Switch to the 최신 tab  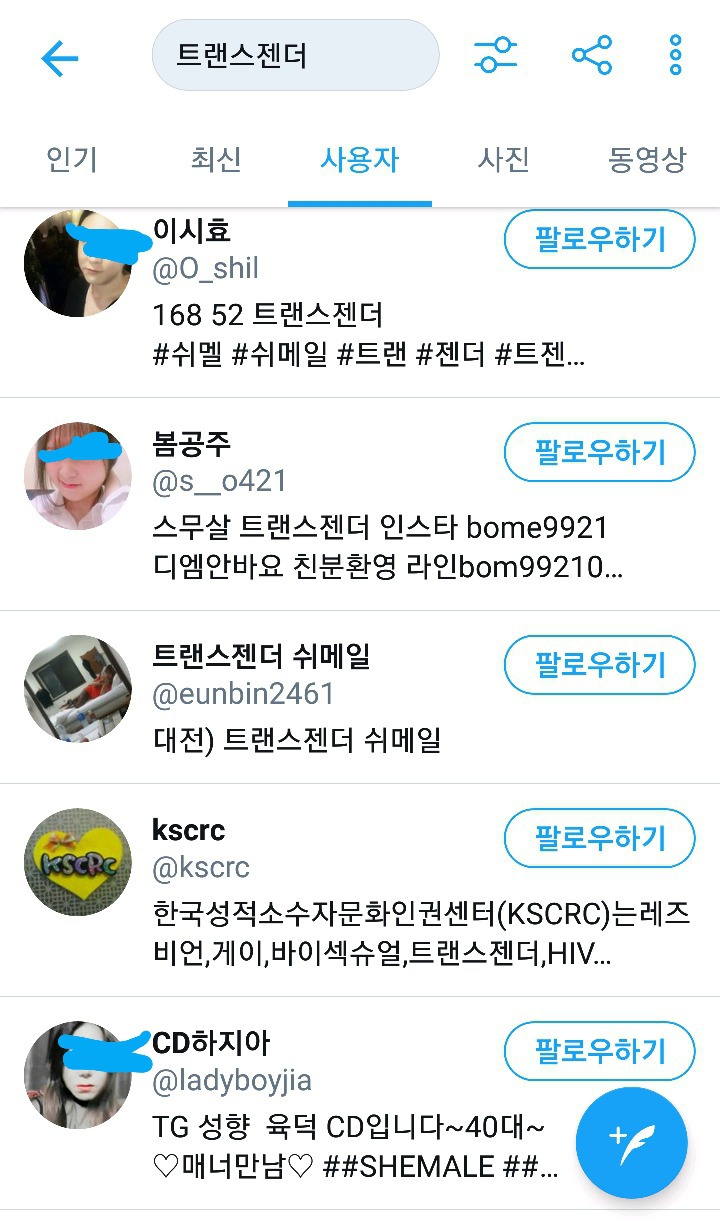(x=216, y=160)
